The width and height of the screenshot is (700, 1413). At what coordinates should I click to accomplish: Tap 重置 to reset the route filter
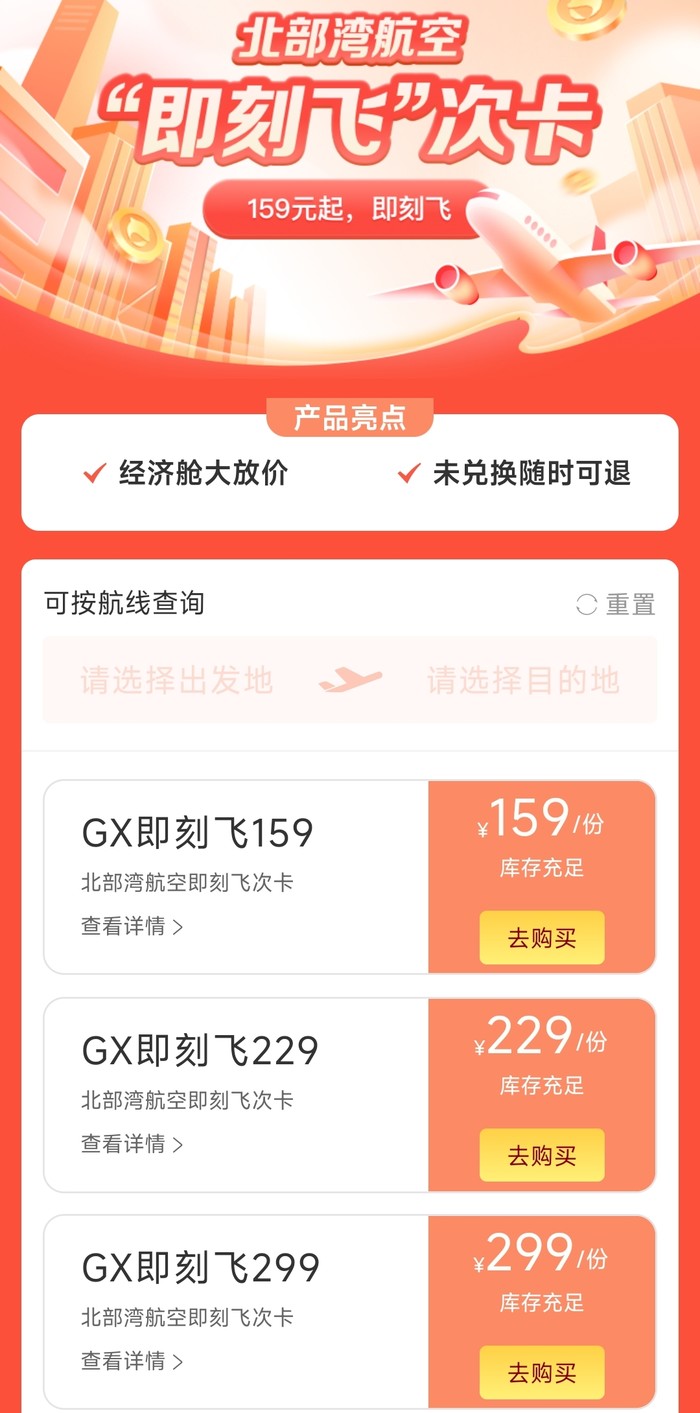click(616, 604)
